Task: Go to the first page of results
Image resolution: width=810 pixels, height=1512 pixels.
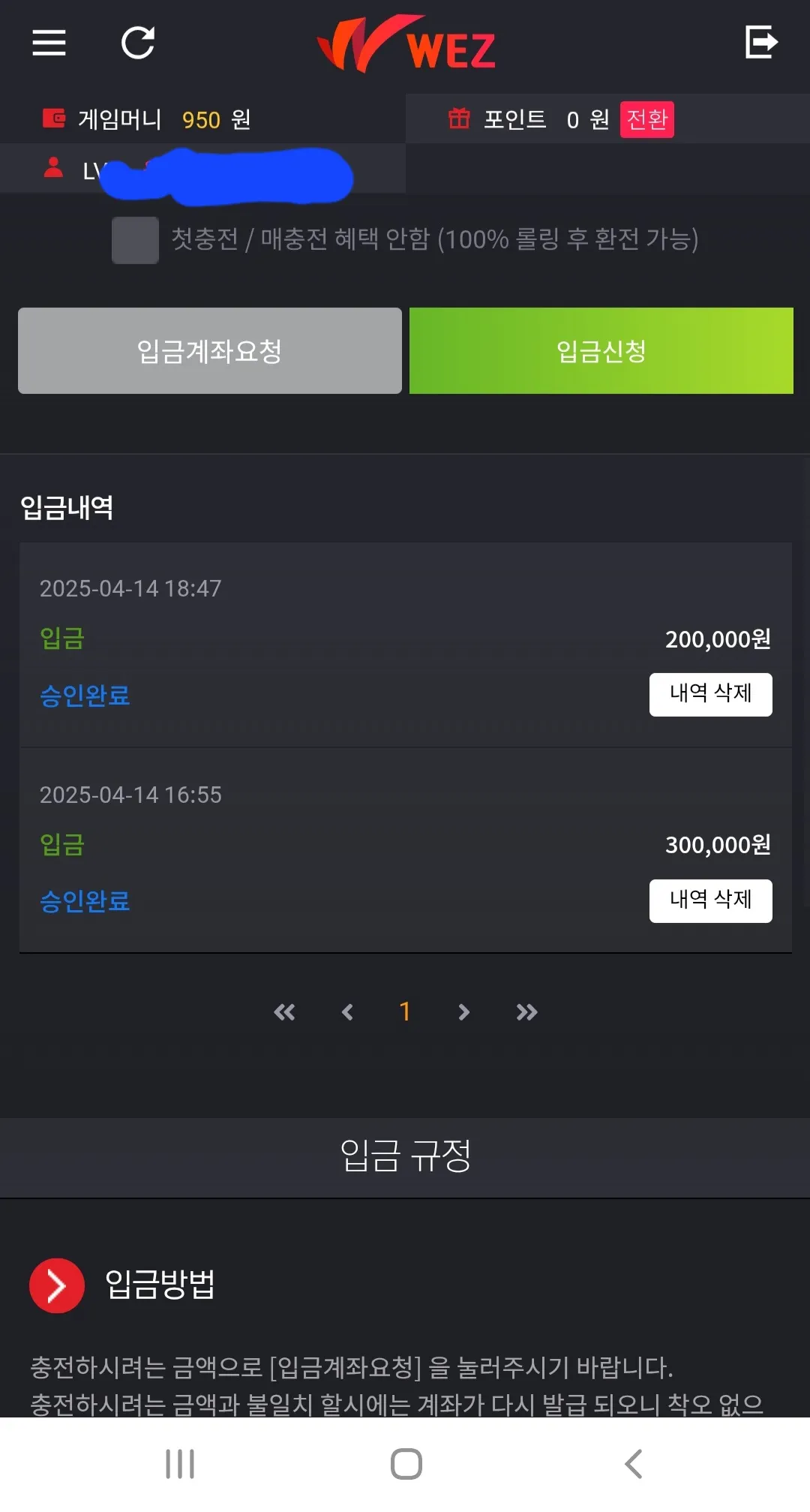Action: [284, 1012]
